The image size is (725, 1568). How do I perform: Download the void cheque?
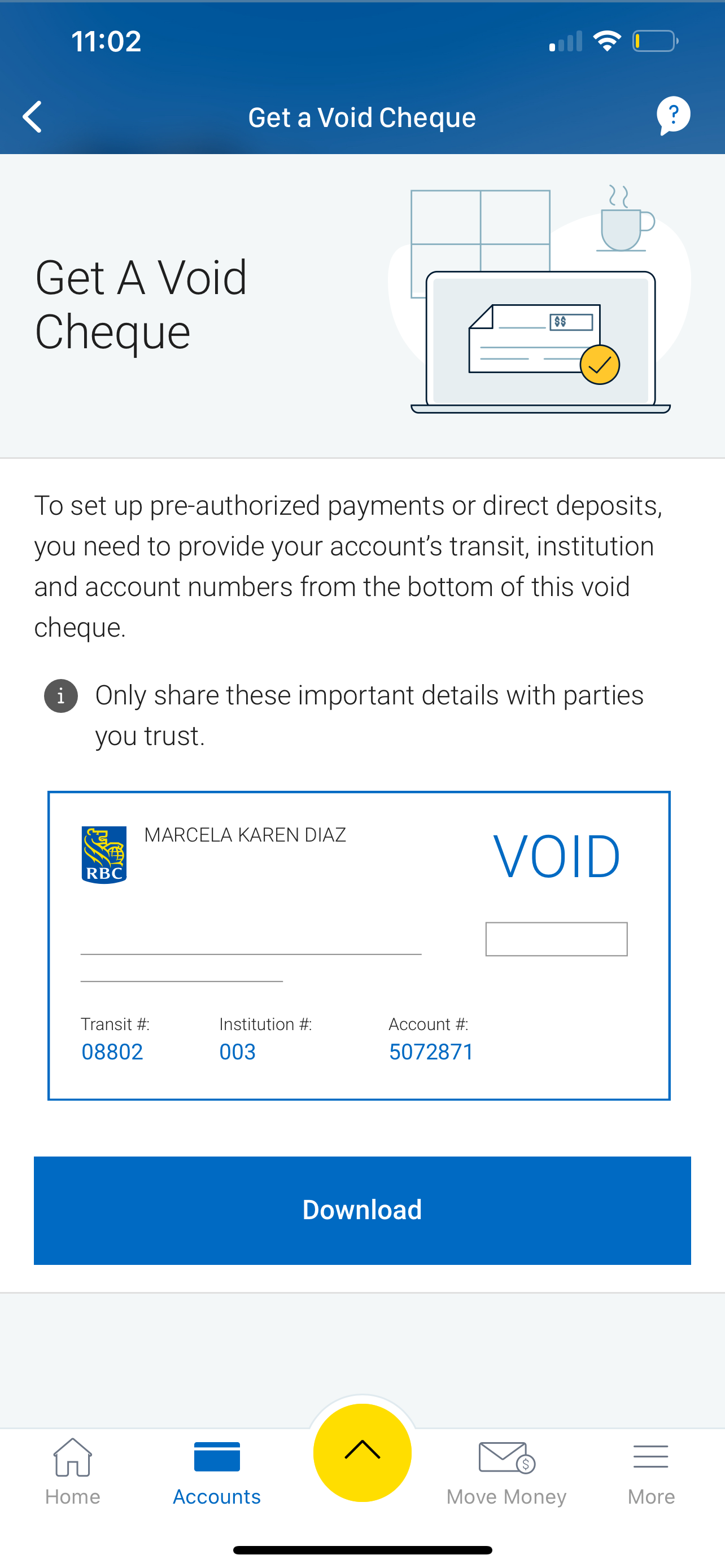(x=362, y=1210)
